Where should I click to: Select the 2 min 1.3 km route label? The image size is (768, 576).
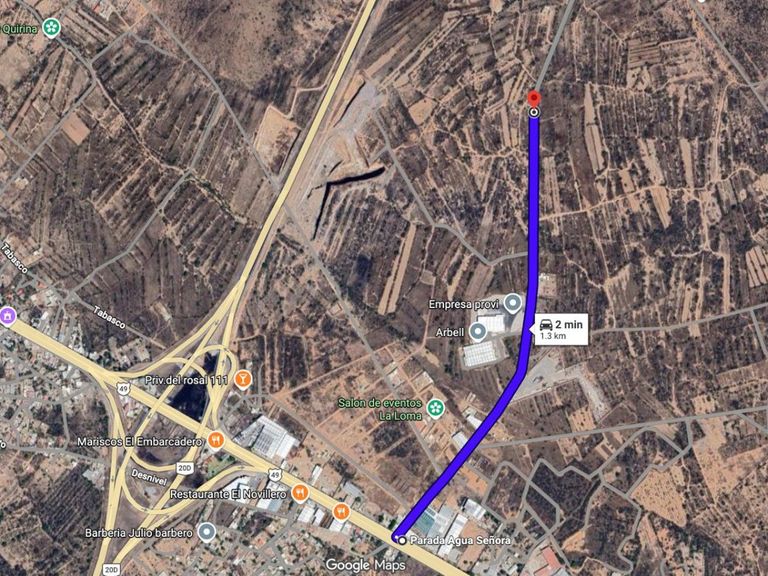click(561, 329)
